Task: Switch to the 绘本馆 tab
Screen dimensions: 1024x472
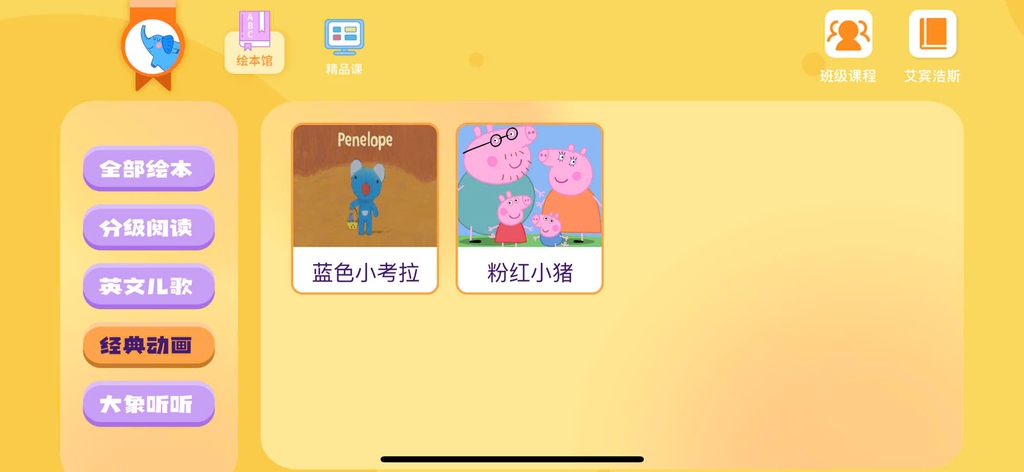Action: 254,41
